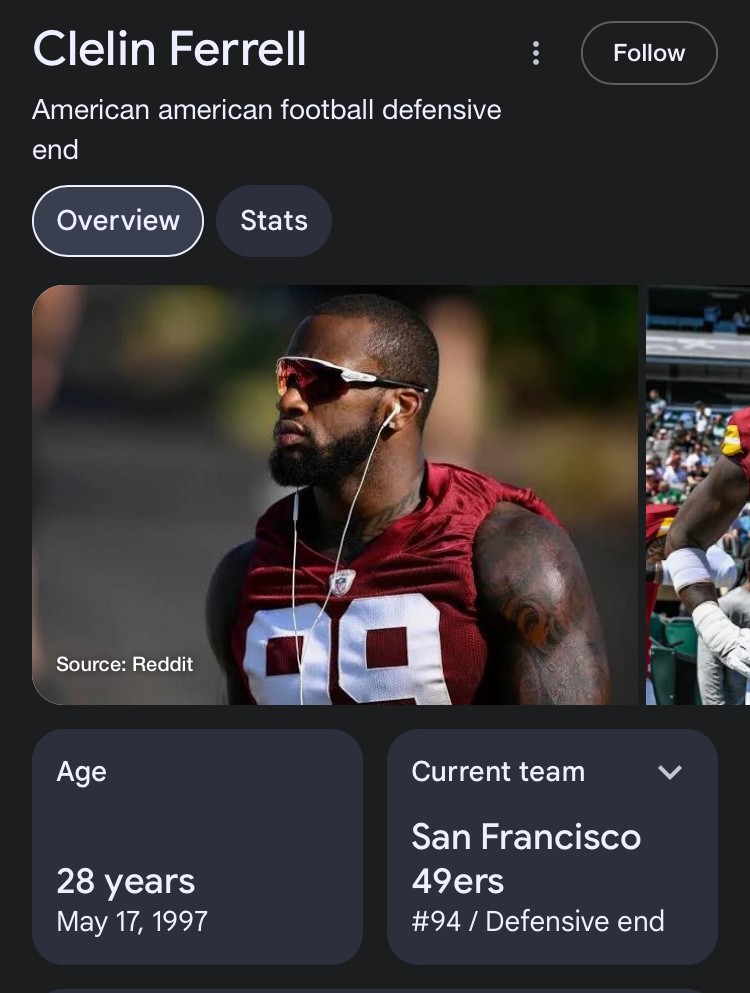View the second partially visible photo

coord(698,495)
